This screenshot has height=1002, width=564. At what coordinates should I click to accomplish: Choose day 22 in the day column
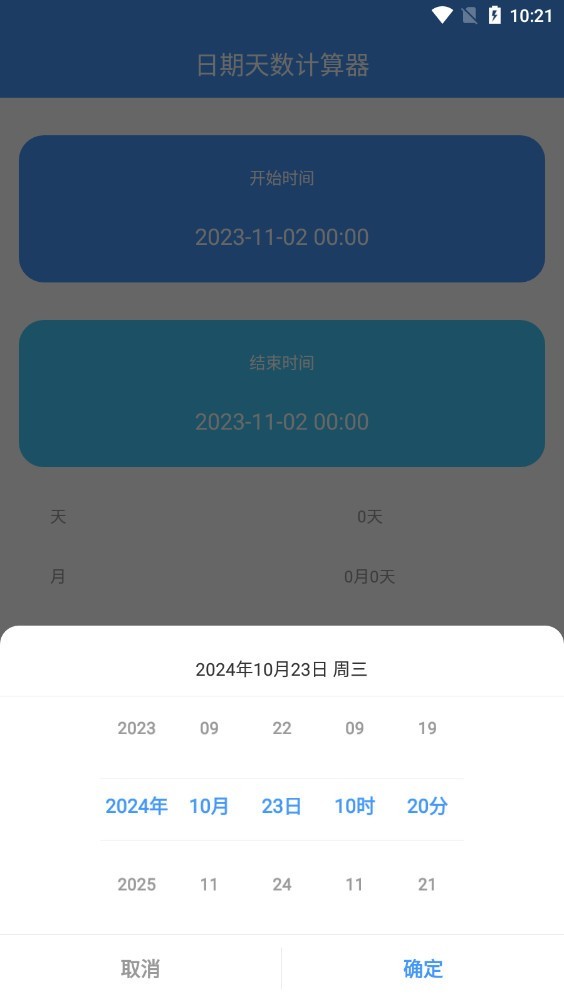click(x=282, y=728)
